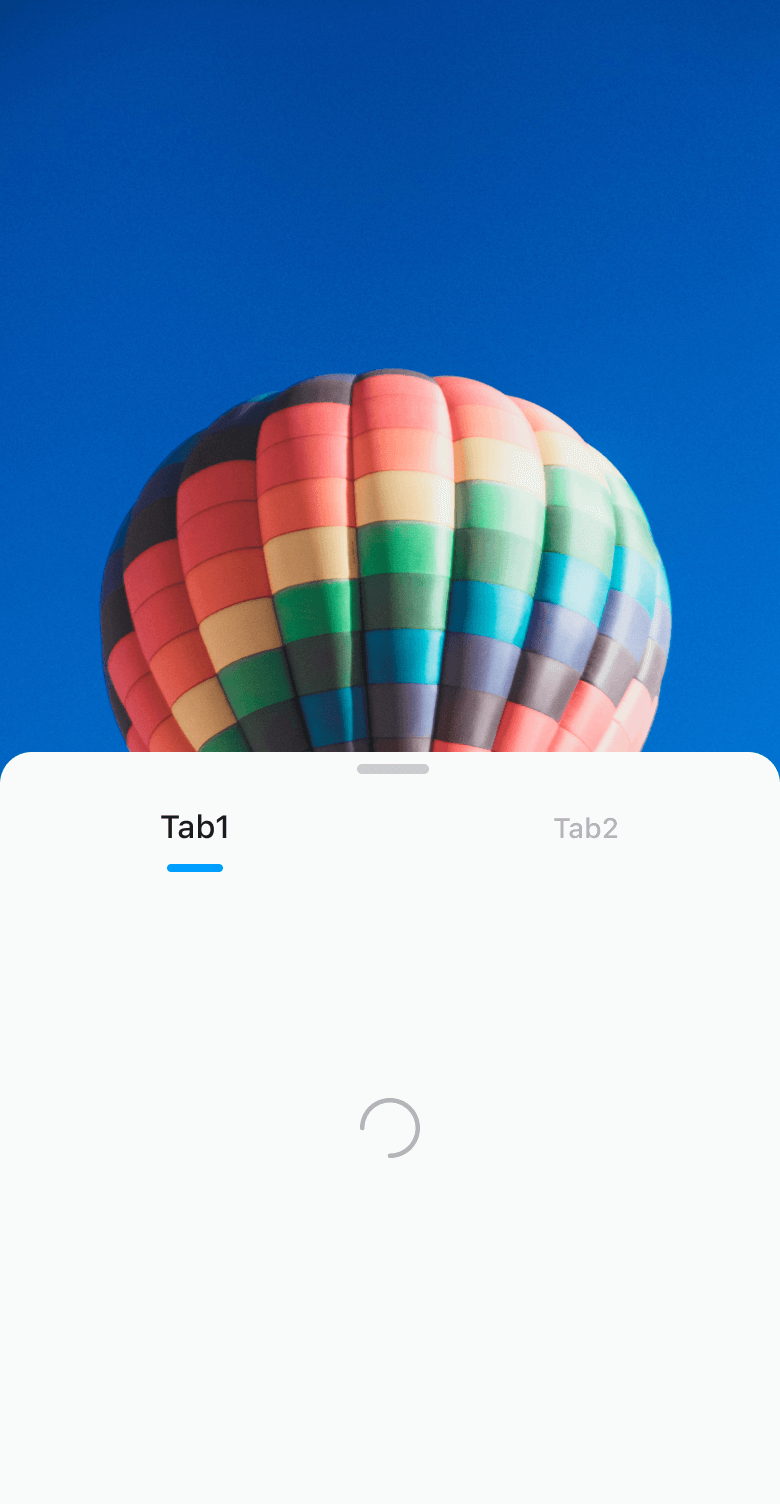Select the Tab1 tab
Viewport: 780px width, 1504px height.
point(195,828)
